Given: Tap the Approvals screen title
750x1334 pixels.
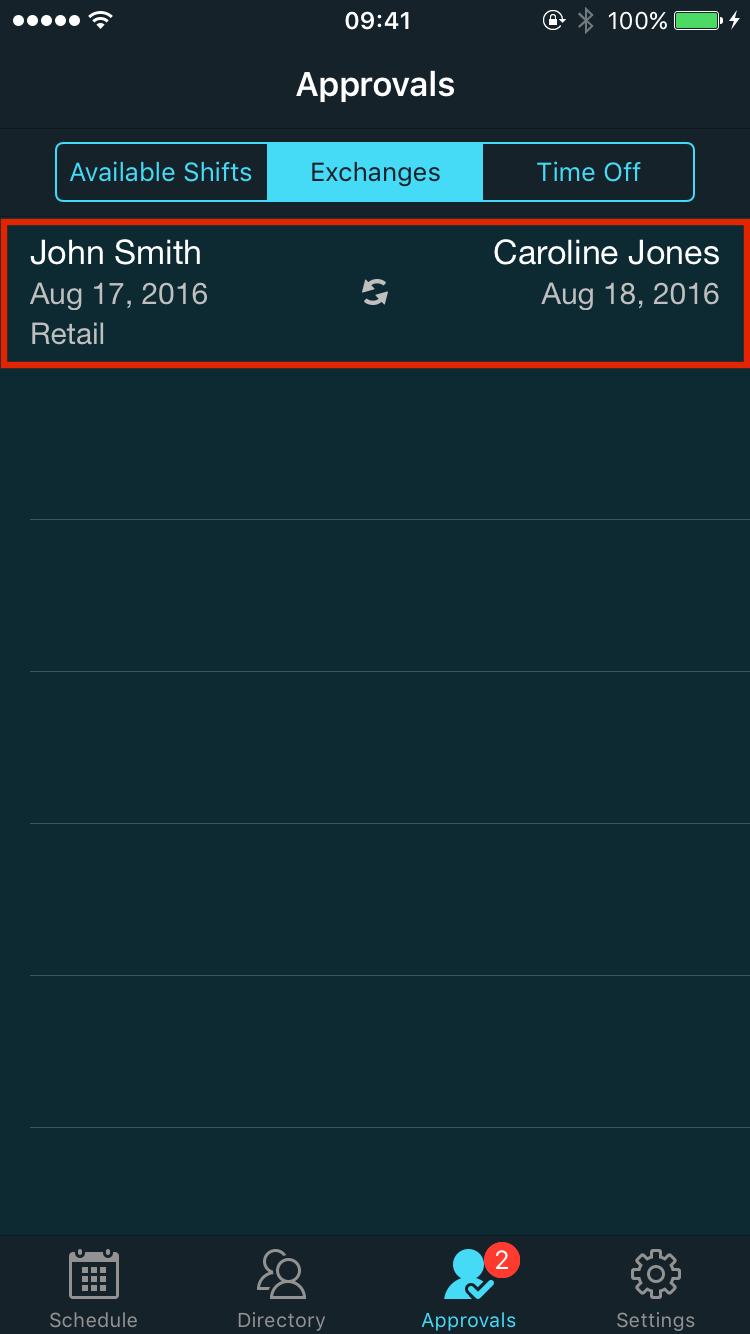Looking at the screenshot, I should [375, 85].
